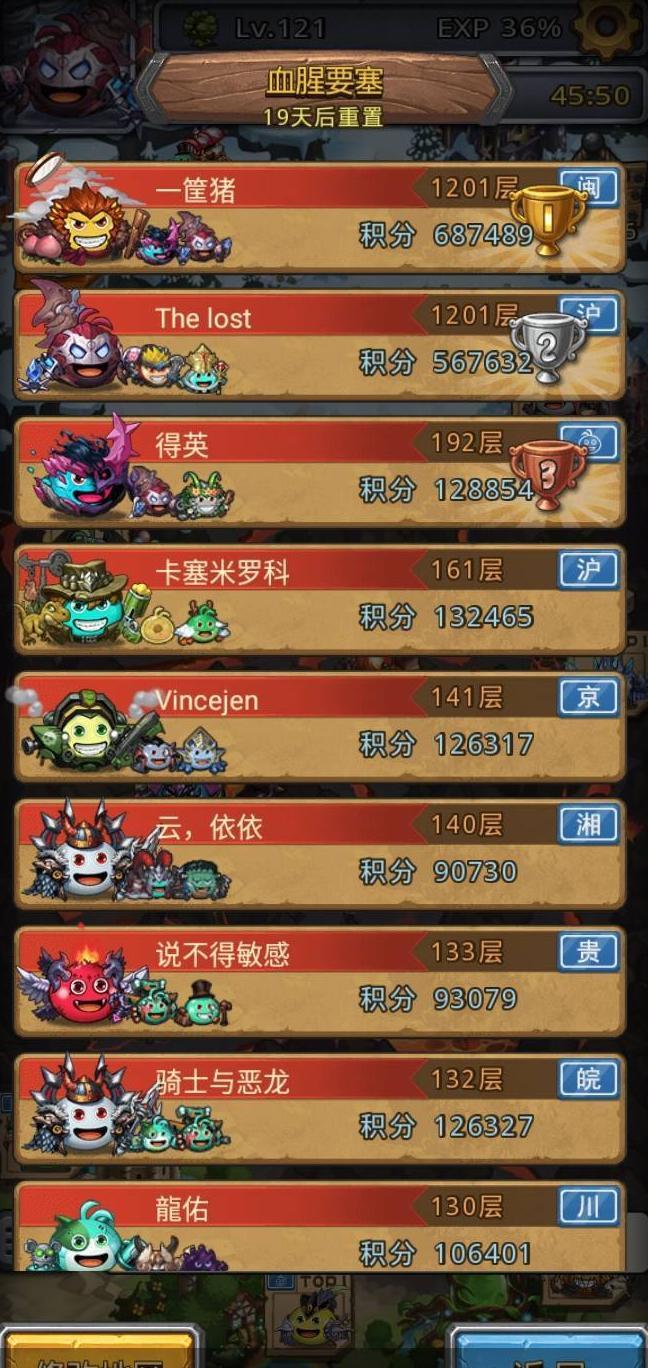This screenshot has width=648, height=1368.
Task: View player 龍佑's ranking entry
Action: [320, 1228]
